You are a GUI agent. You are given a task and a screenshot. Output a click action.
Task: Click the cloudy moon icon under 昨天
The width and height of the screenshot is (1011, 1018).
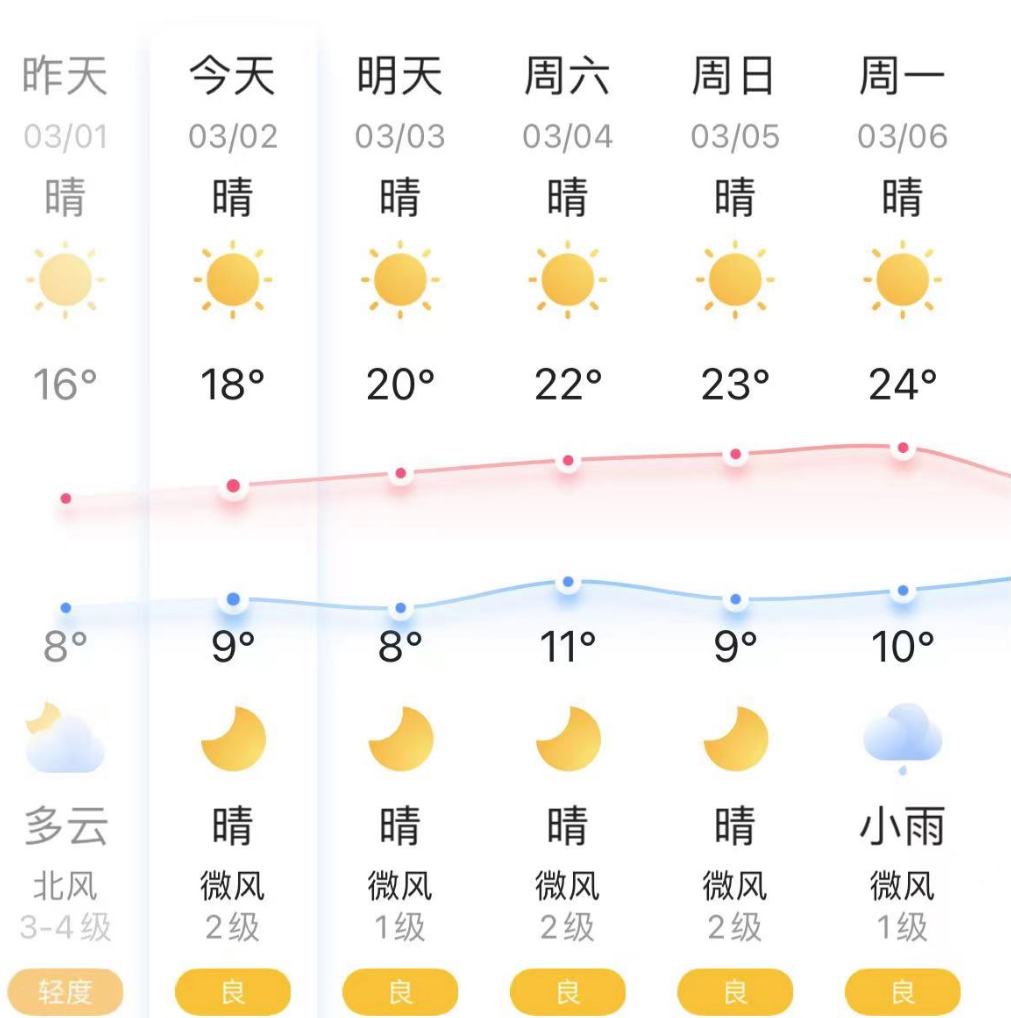(x=63, y=737)
